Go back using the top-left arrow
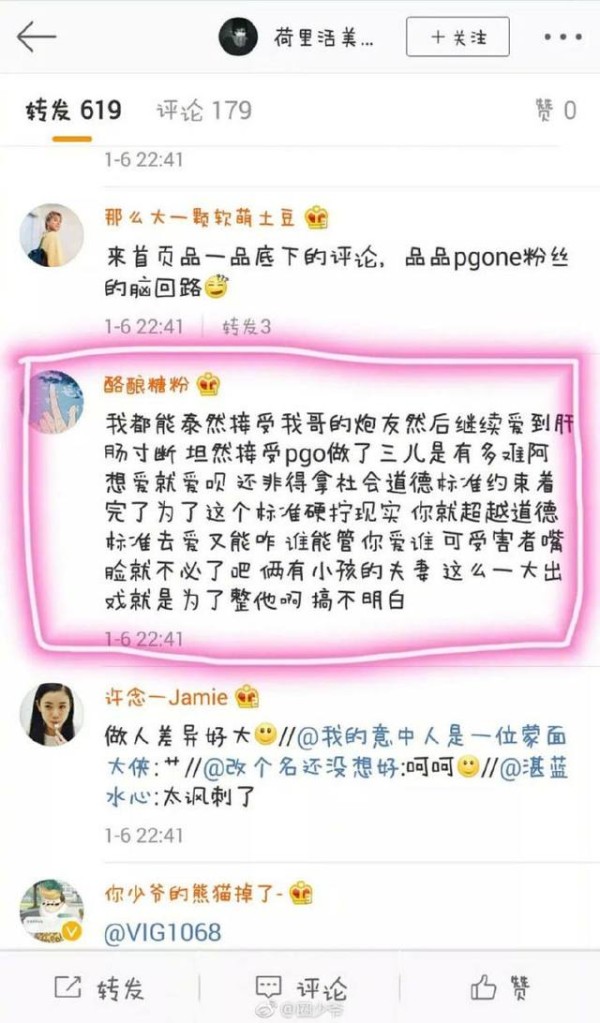The image size is (600, 1023). click(x=36, y=37)
